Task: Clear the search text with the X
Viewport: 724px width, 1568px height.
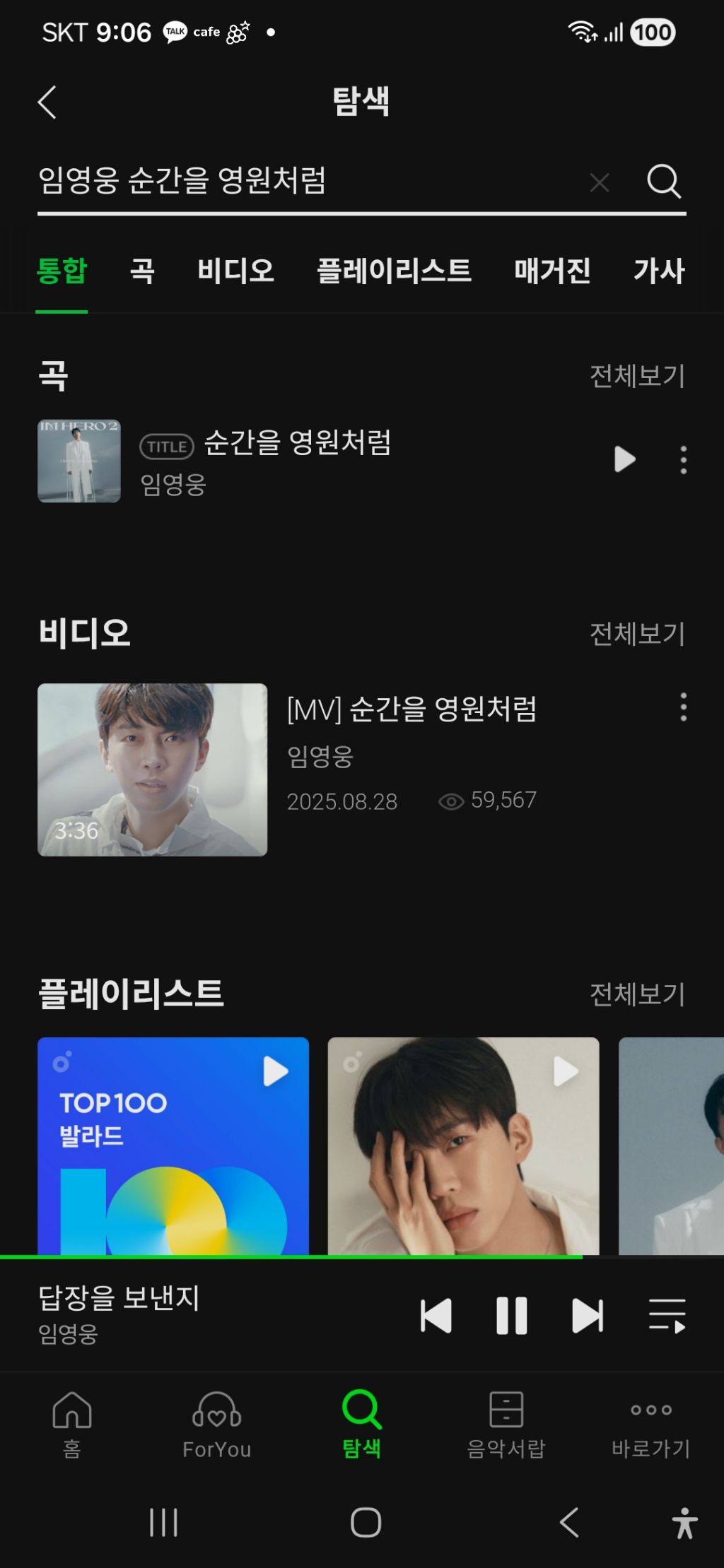Action: pyautogui.click(x=600, y=183)
